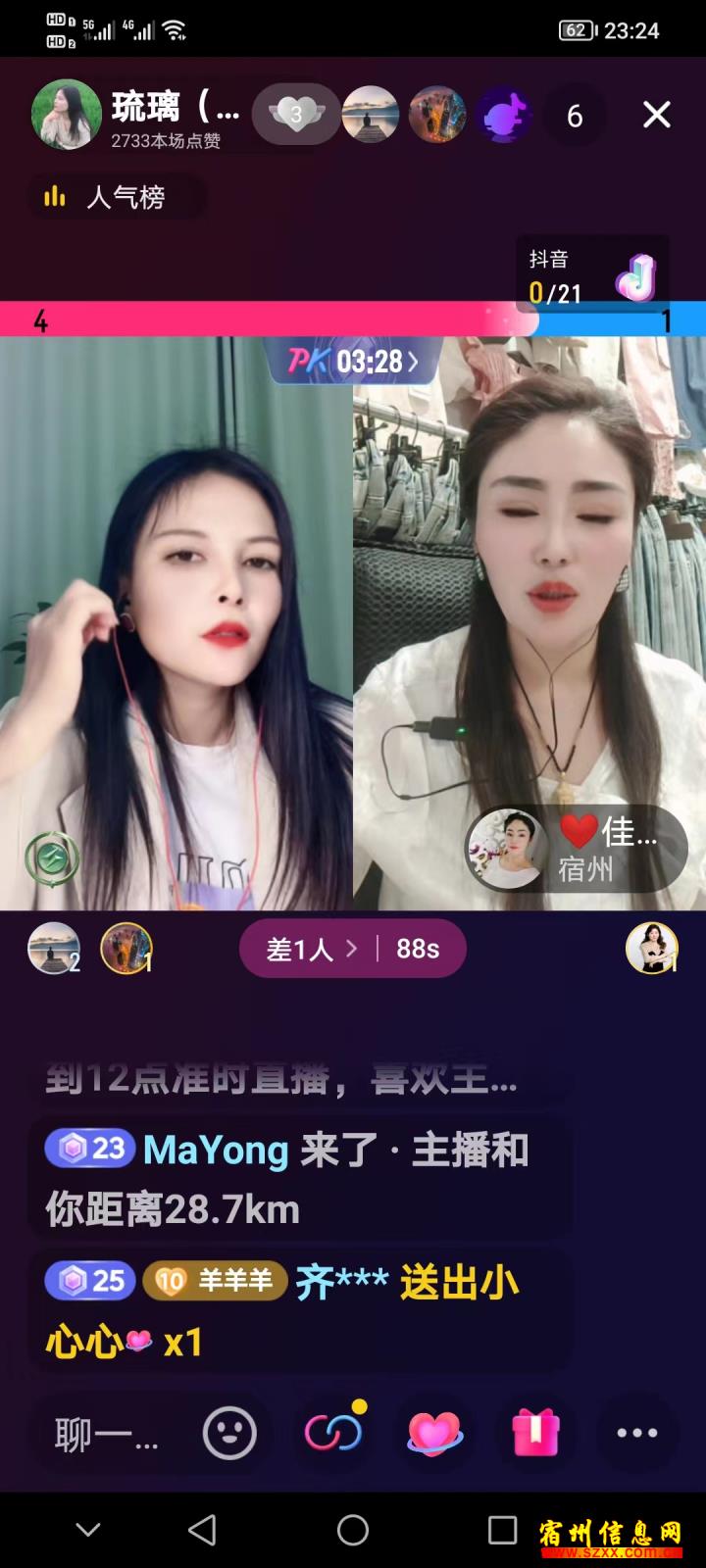Viewport: 706px width, 1568px height.
Task: Go back with system navigation button
Action: coord(202,1530)
